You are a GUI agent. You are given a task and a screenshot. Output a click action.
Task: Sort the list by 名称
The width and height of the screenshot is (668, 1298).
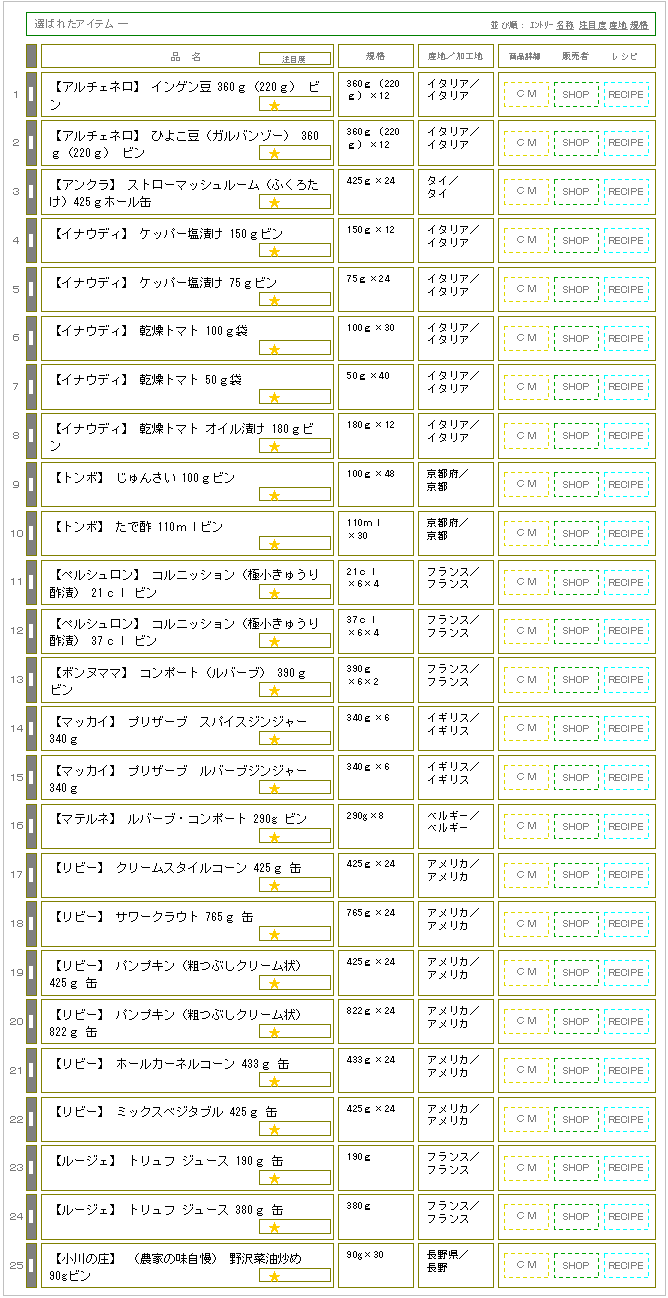pyautogui.click(x=565, y=24)
